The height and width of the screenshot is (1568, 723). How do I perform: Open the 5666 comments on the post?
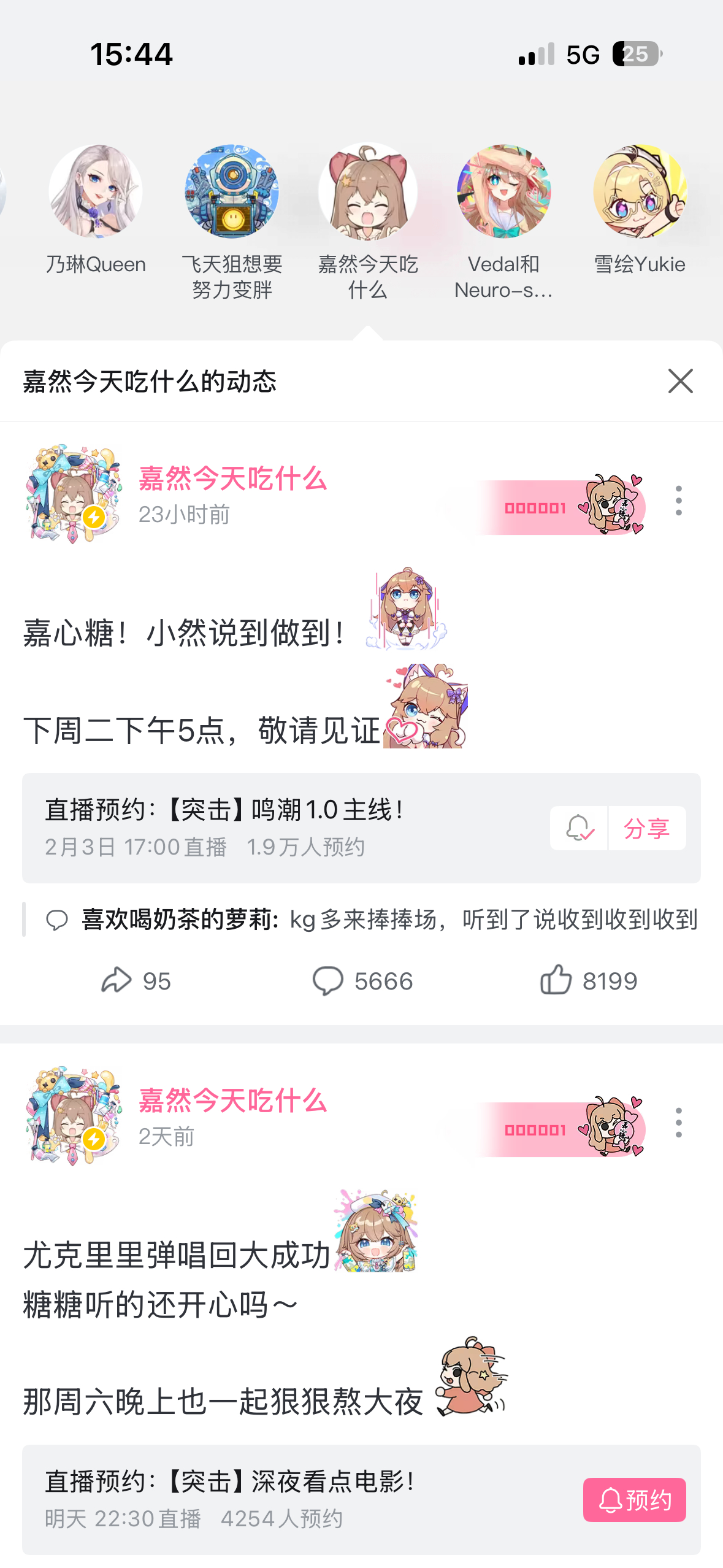[x=362, y=980]
